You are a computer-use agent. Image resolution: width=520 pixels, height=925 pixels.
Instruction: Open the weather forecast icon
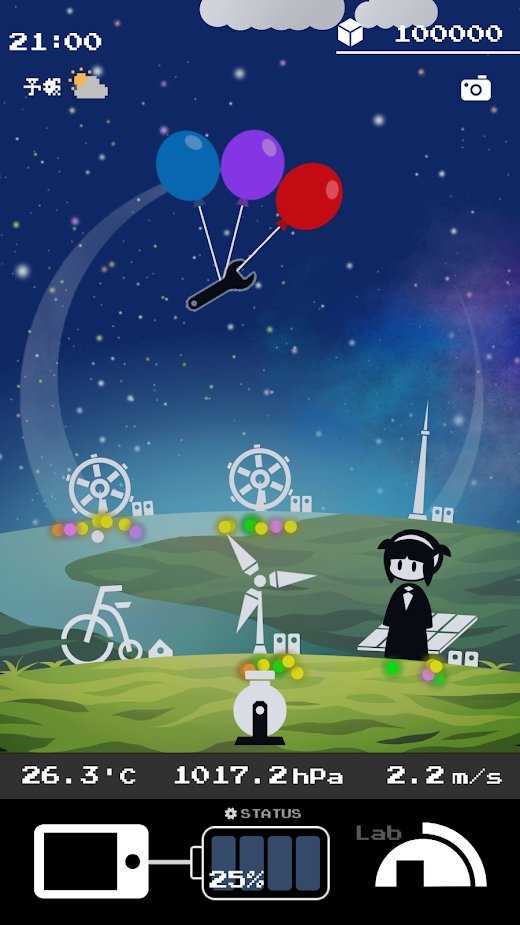66,86
